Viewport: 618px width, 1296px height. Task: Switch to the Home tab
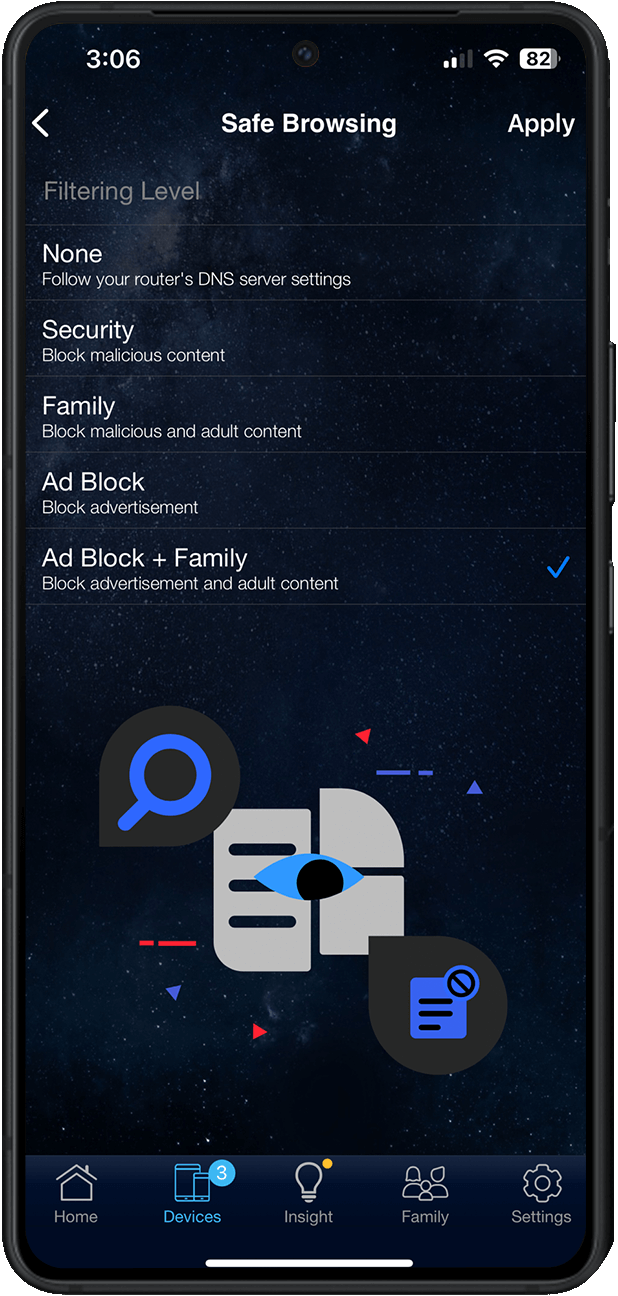[76, 1195]
